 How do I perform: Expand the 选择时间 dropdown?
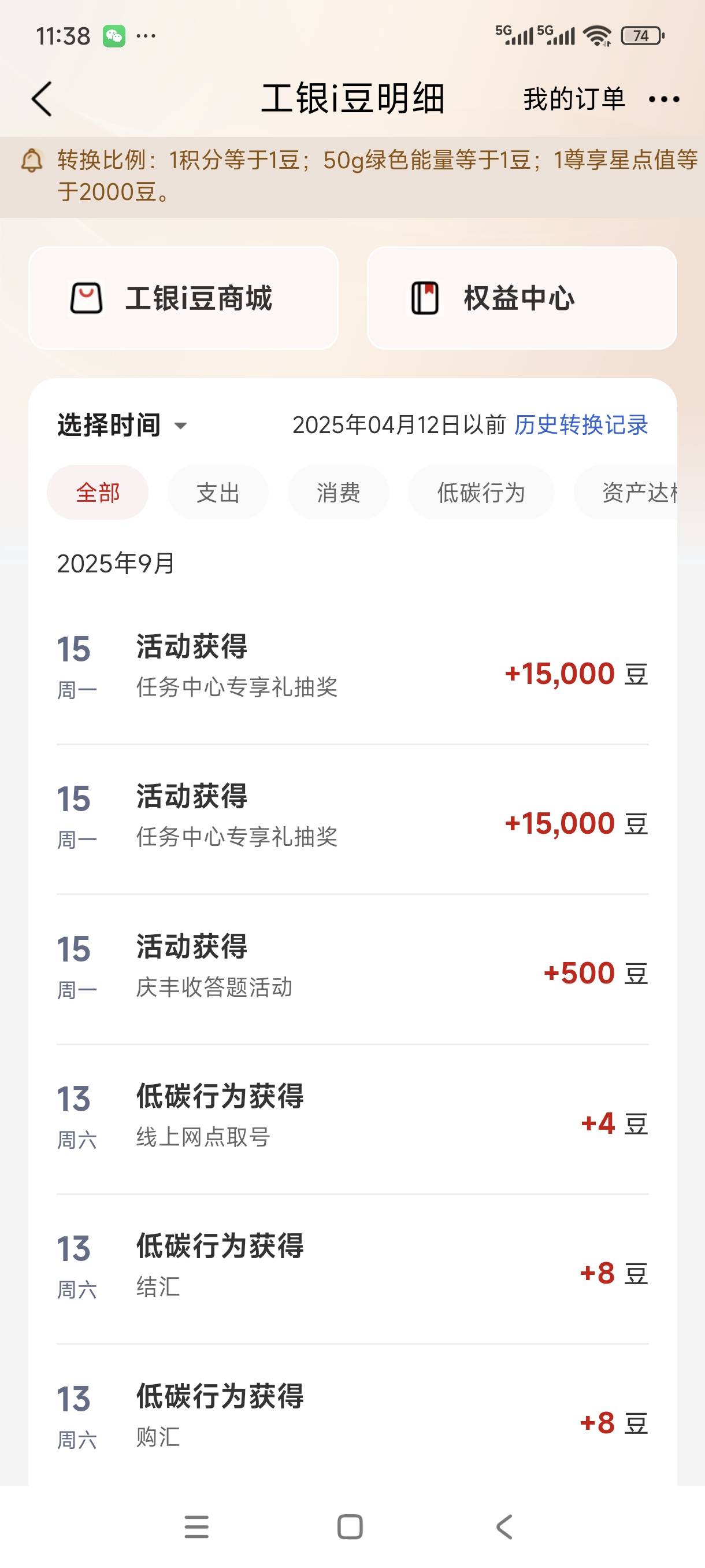pyautogui.click(x=122, y=425)
